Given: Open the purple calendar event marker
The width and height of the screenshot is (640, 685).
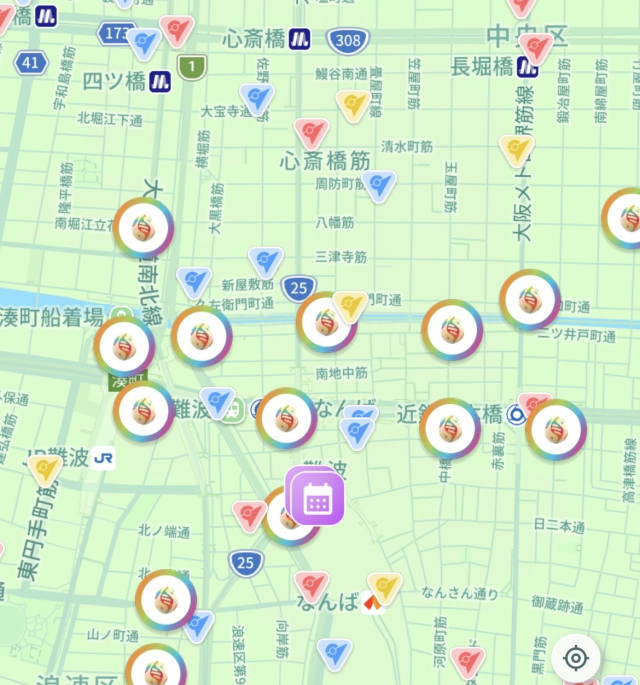Looking at the screenshot, I should pos(316,497).
